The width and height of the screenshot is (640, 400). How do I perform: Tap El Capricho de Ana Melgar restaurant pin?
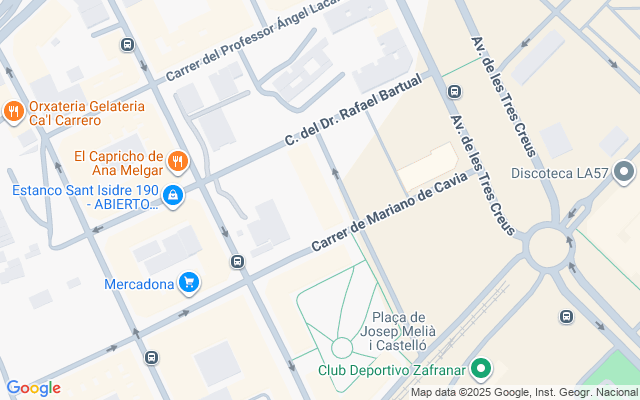coord(178,162)
